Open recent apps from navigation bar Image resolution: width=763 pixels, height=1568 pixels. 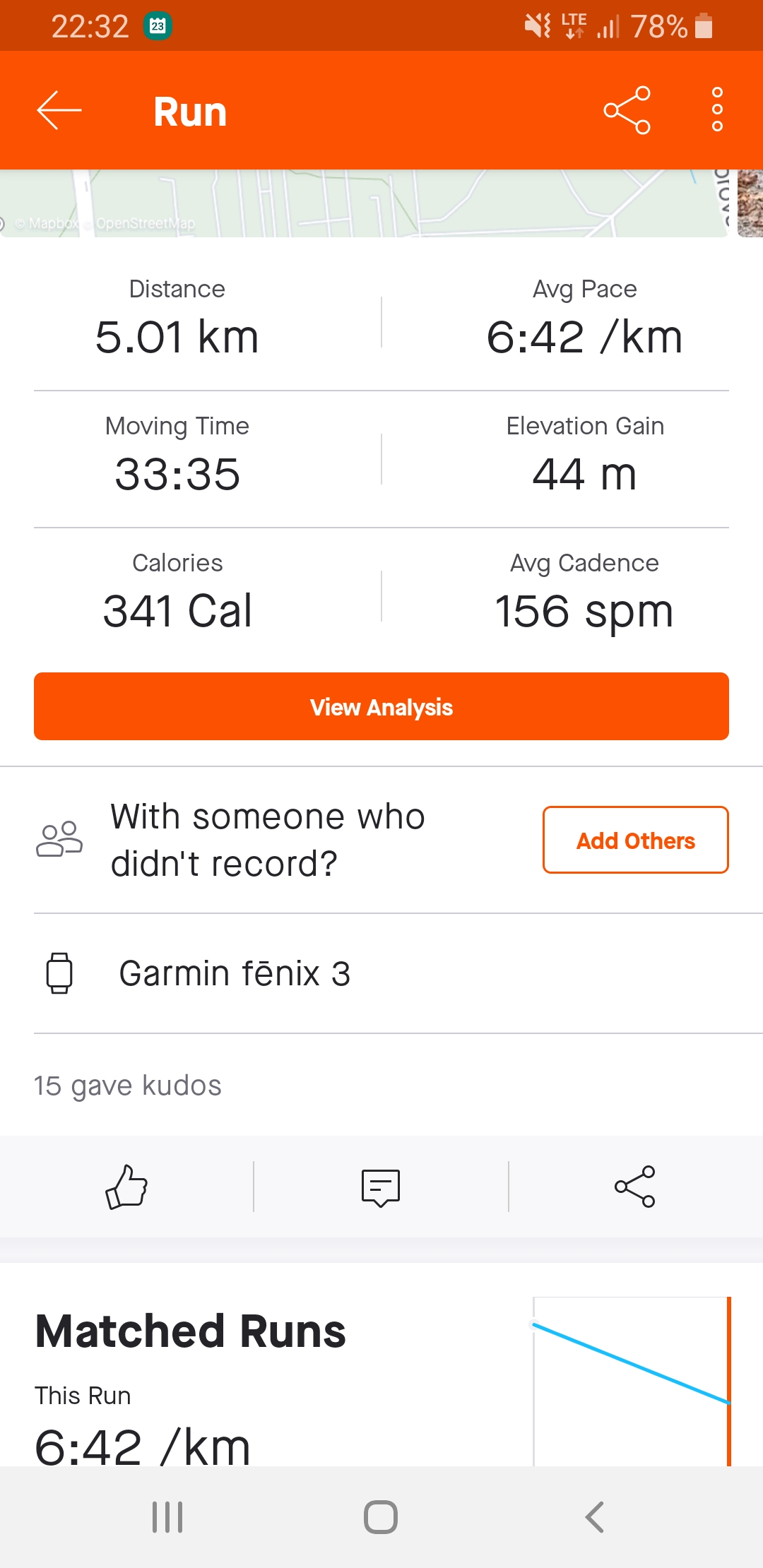[x=167, y=1516]
